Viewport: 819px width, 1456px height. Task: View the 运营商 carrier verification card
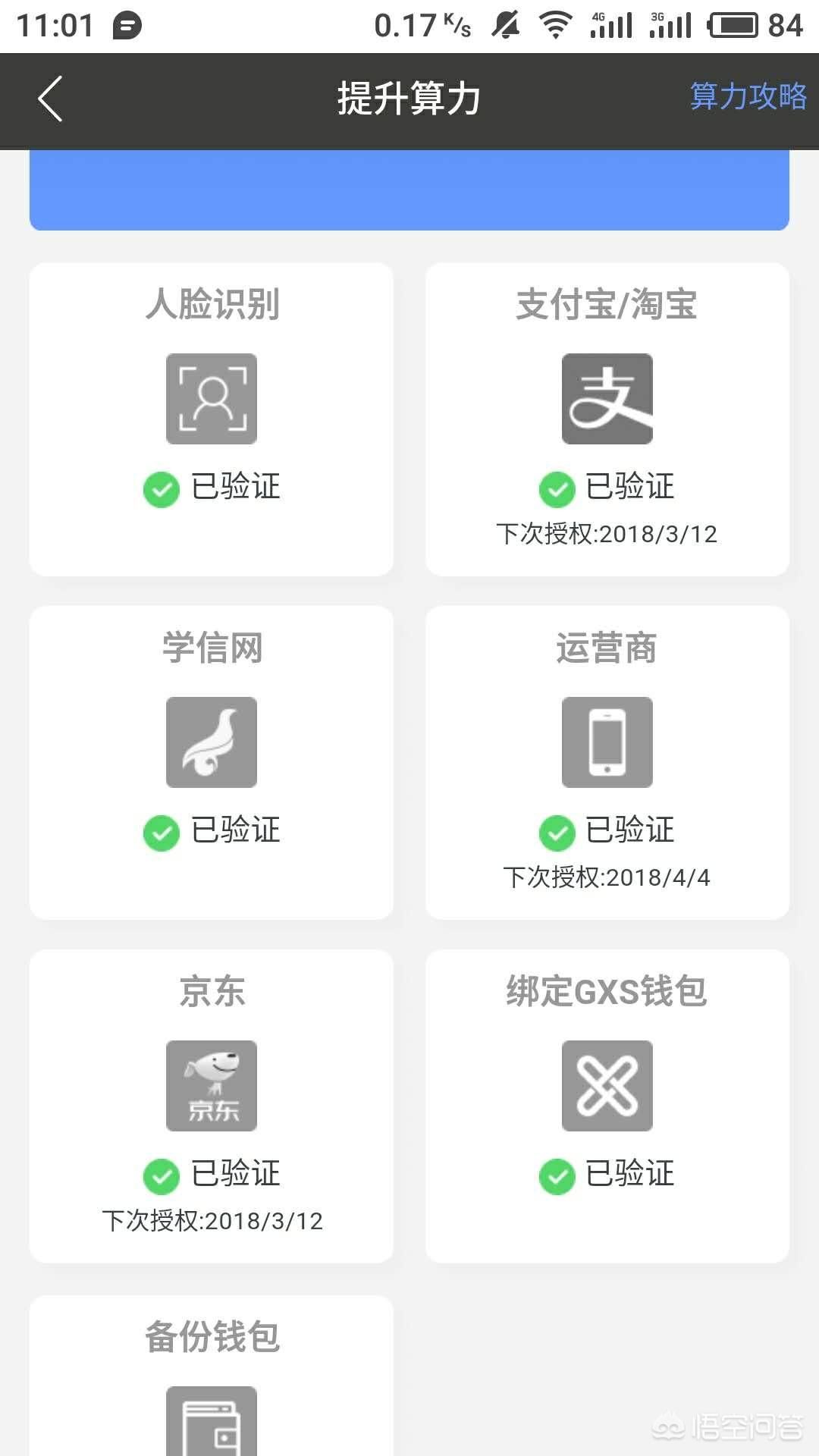(607, 762)
